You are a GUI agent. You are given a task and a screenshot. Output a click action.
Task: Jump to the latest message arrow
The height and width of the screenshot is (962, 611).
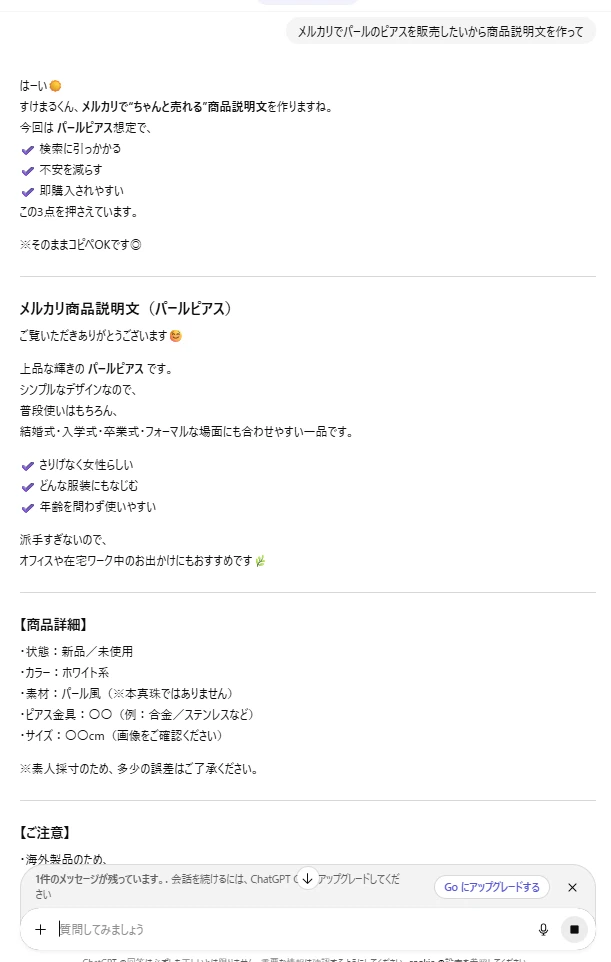[308, 878]
